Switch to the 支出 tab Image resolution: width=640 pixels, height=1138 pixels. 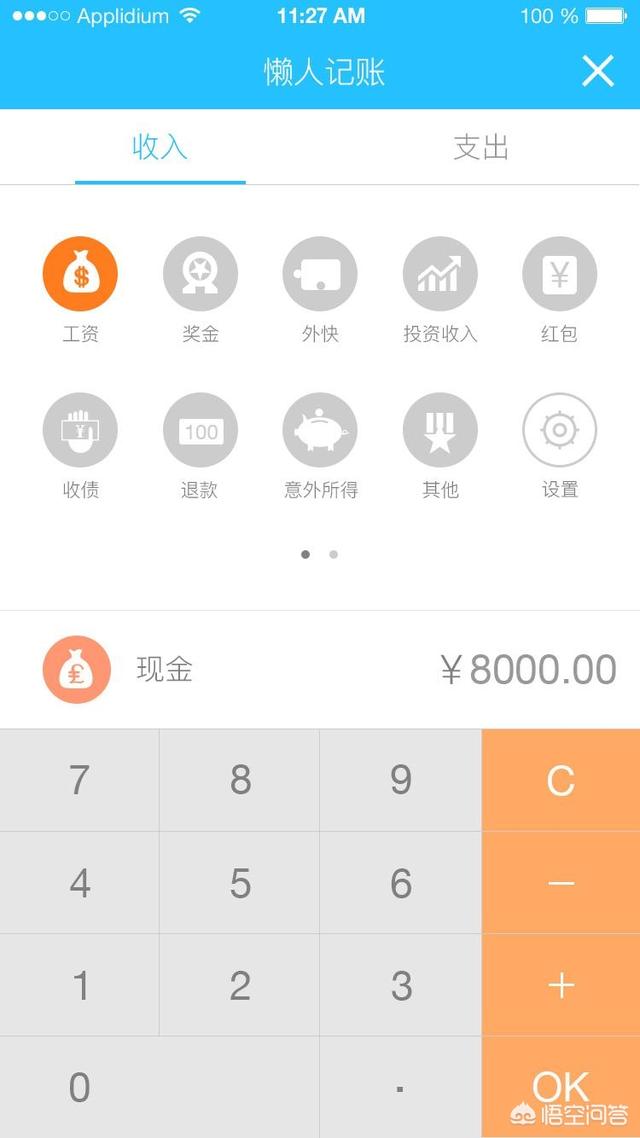(x=480, y=147)
